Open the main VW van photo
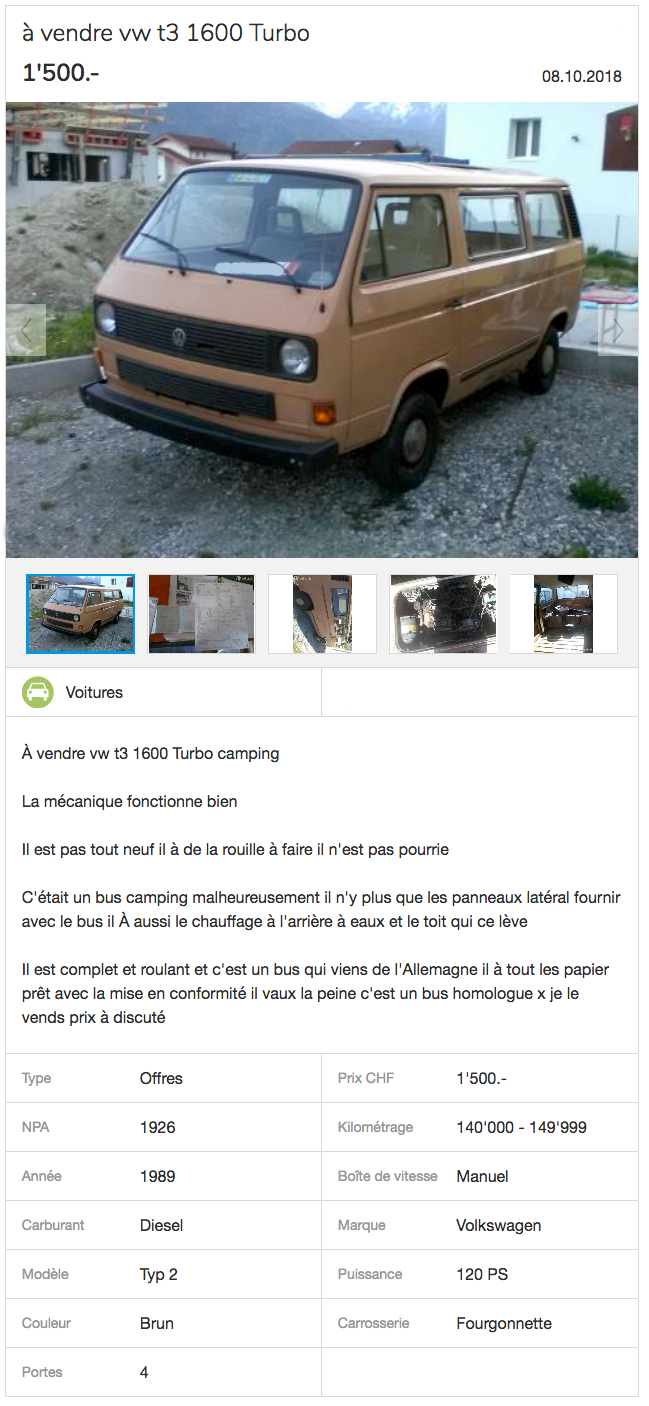649x1406 pixels. pos(322,330)
